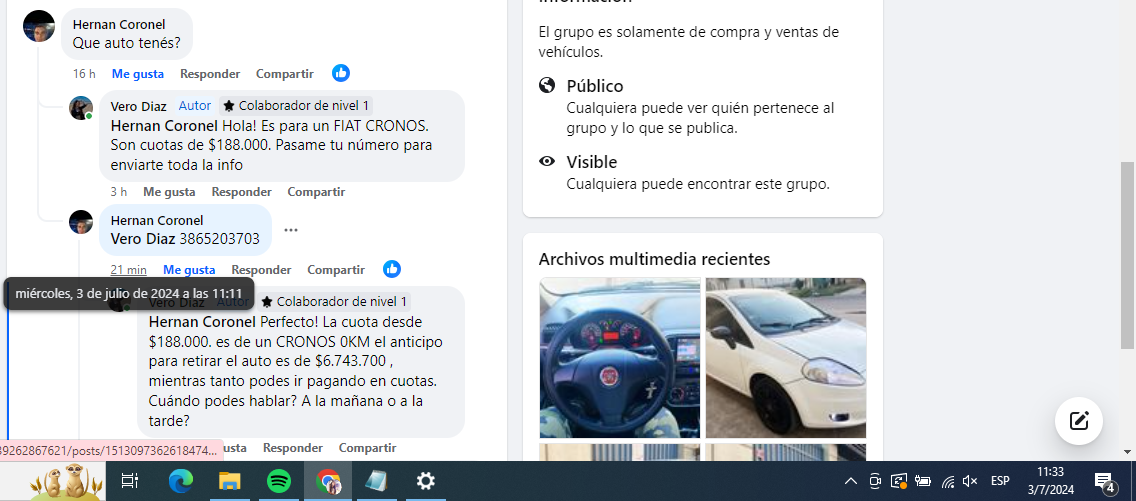View reactions on Hernan's first comment

tap(341, 73)
